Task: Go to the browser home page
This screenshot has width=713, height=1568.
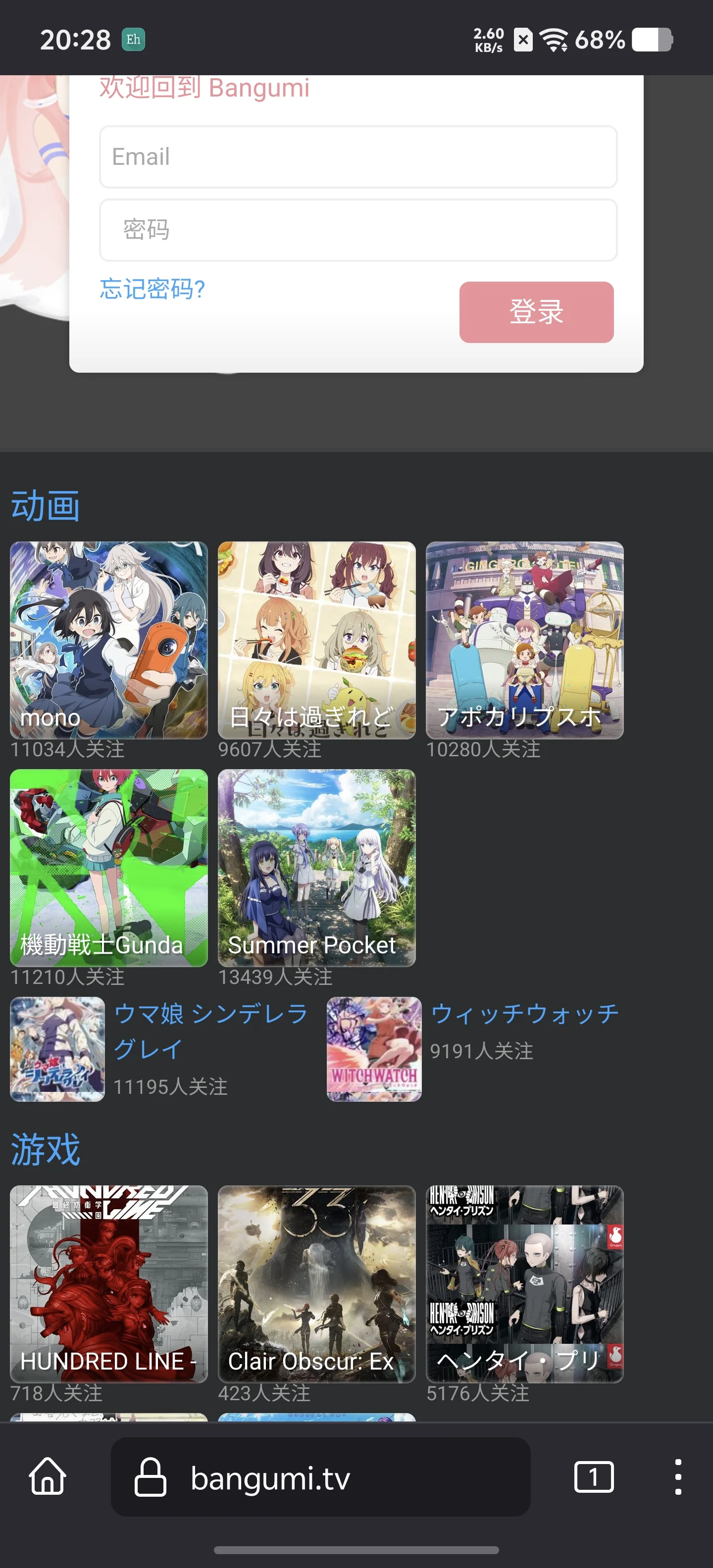Action: (48, 1477)
